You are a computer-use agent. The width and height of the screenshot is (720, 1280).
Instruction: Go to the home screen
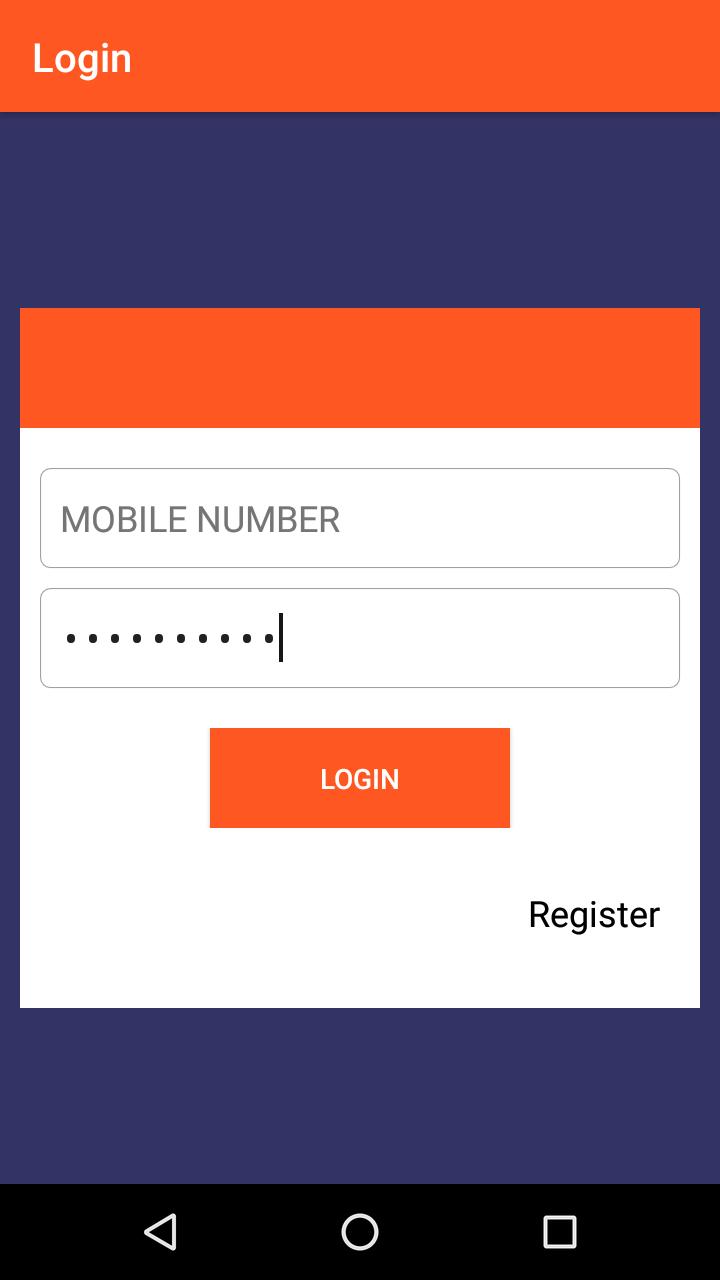click(x=360, y=1232)
